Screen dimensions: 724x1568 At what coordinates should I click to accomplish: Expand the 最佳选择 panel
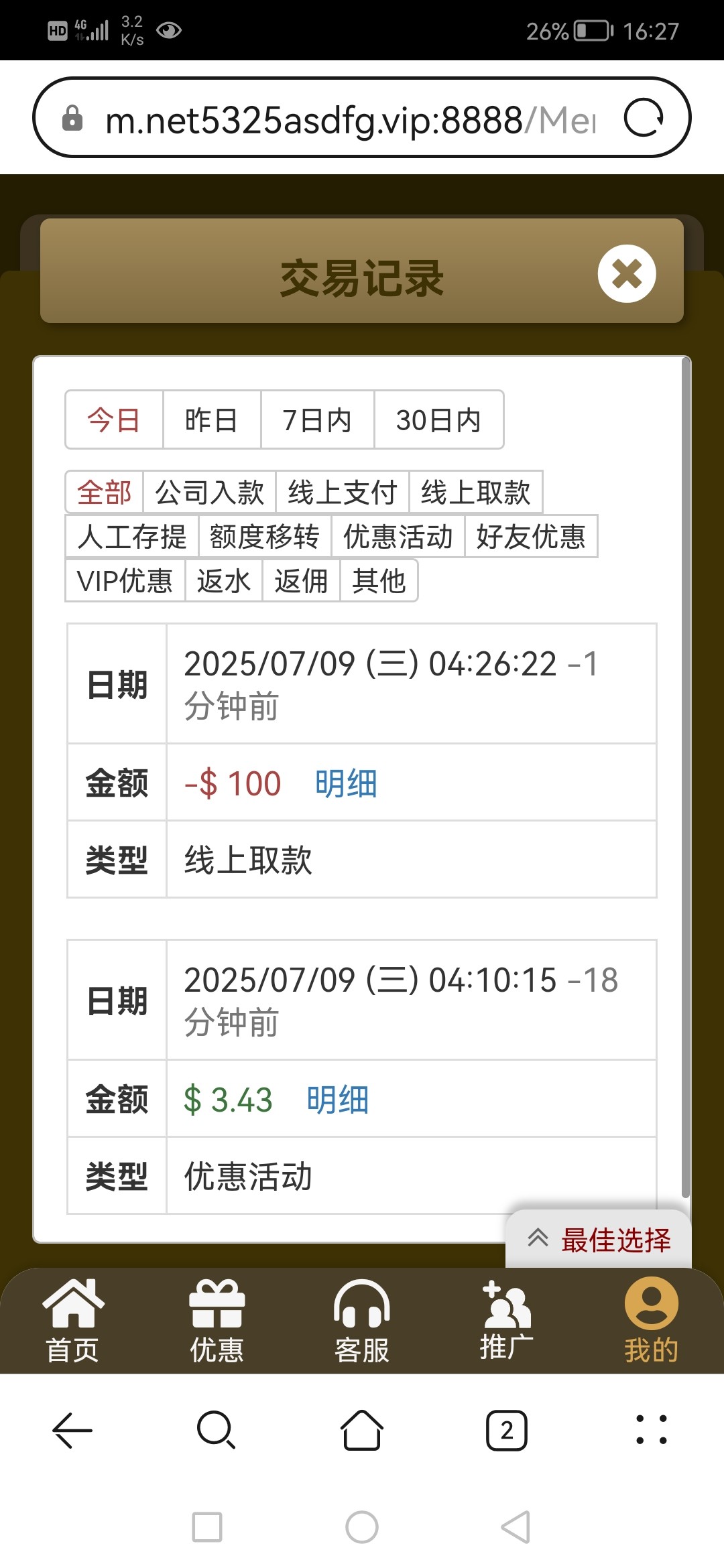(x=598, y=1240)
